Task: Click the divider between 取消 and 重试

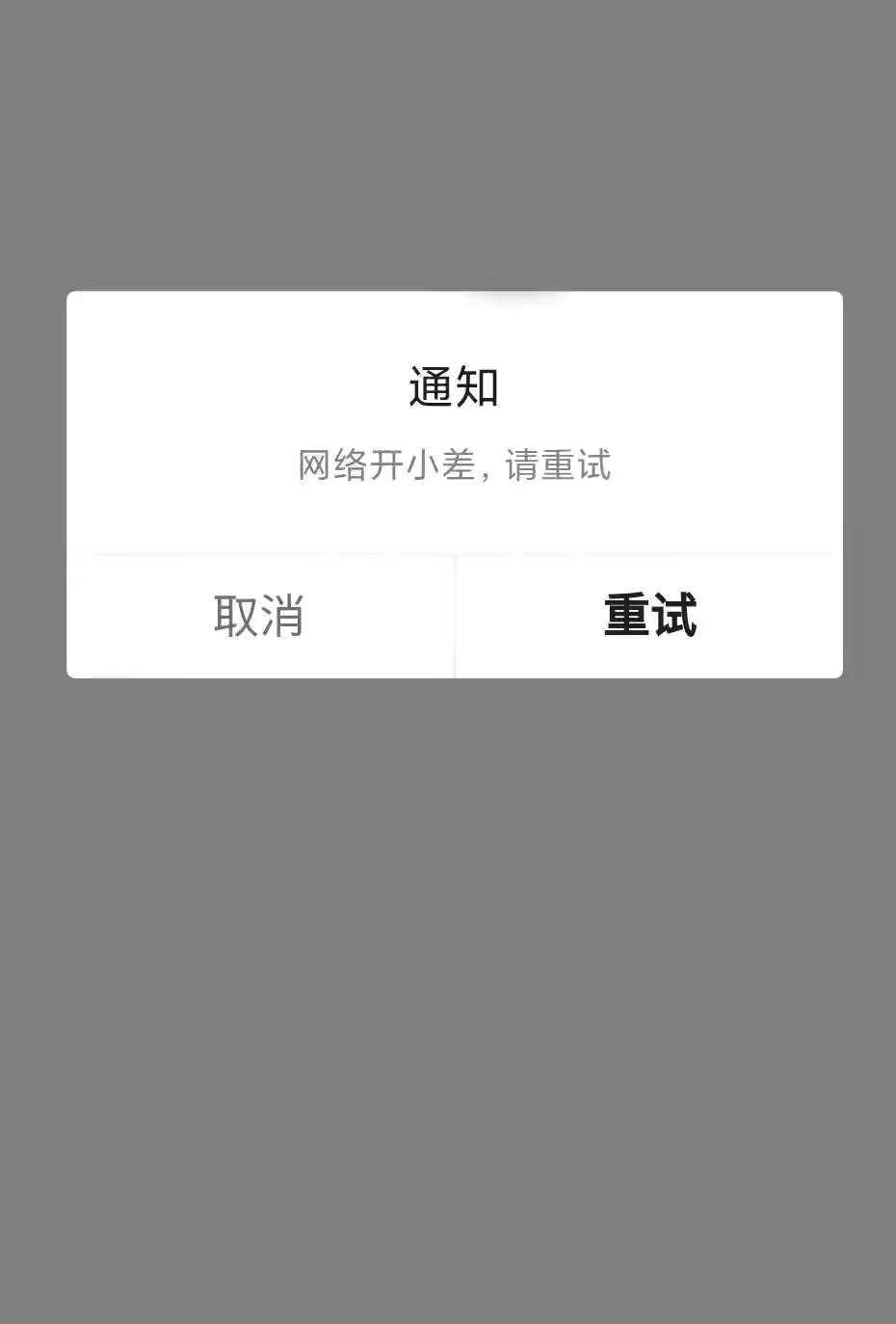Action: (x=453, y=617)
